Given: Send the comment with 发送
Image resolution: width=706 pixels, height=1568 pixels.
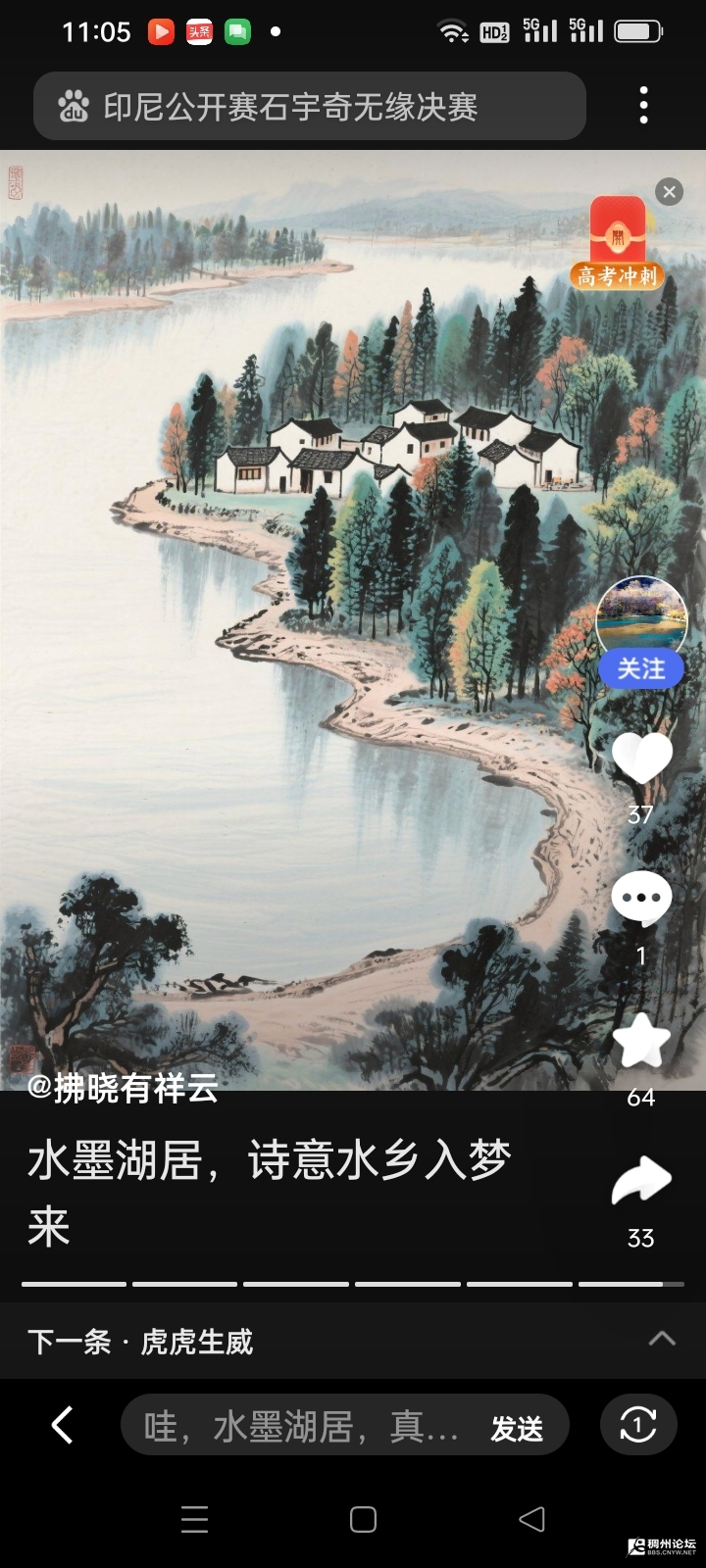Looking at the screenshot, I should [x=517, y=1428].
